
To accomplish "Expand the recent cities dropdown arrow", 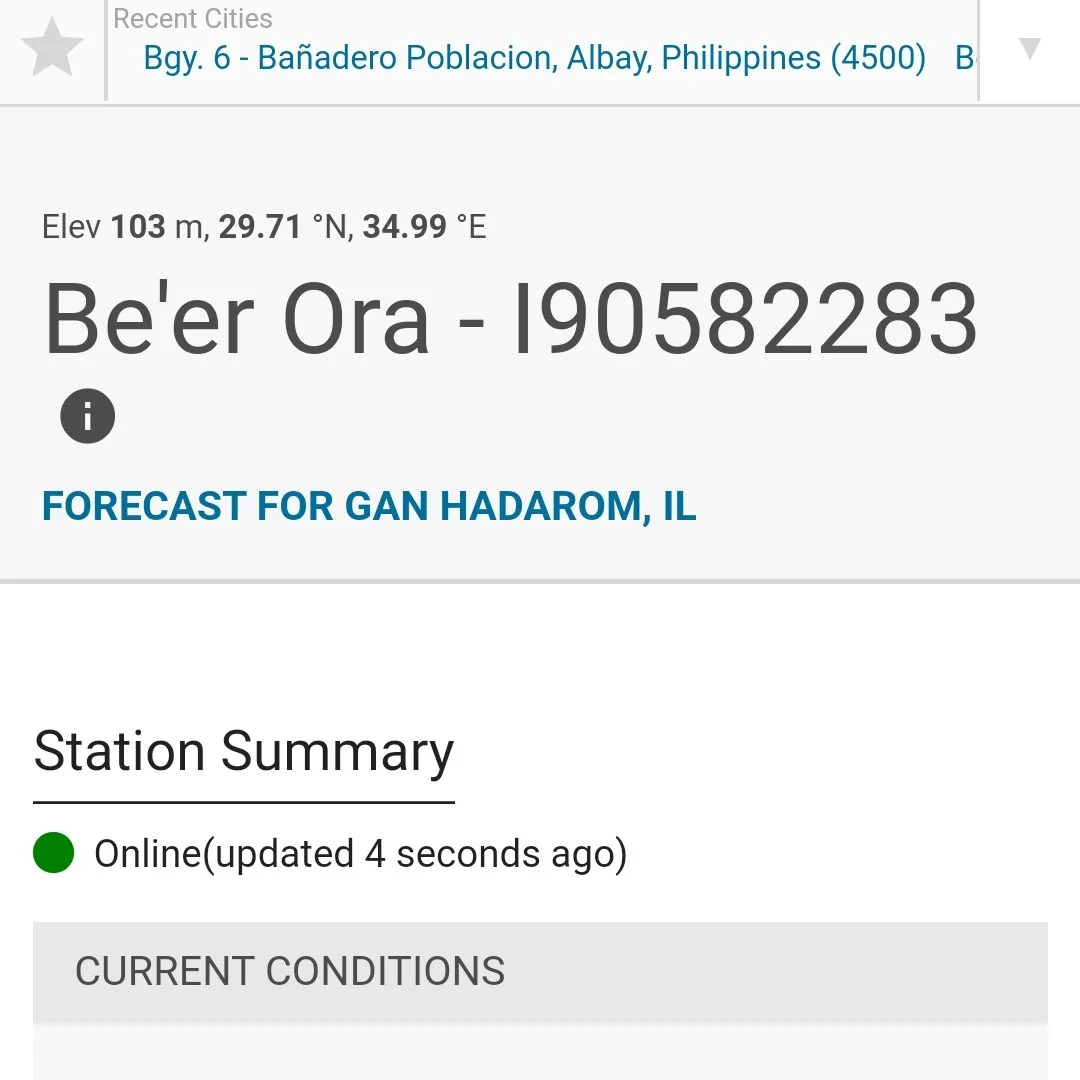I will coord(1029,48).
